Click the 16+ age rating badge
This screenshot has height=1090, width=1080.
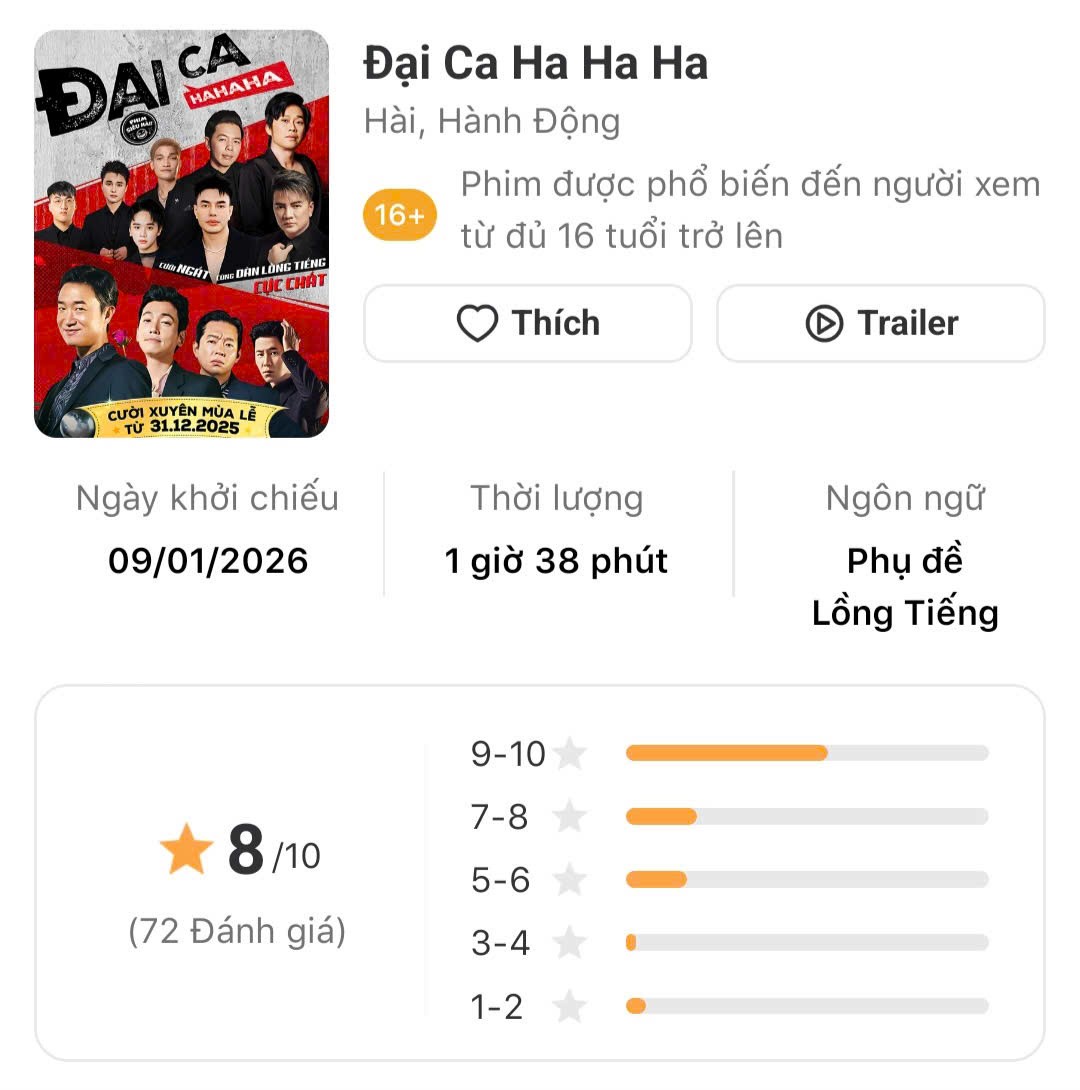399,213
